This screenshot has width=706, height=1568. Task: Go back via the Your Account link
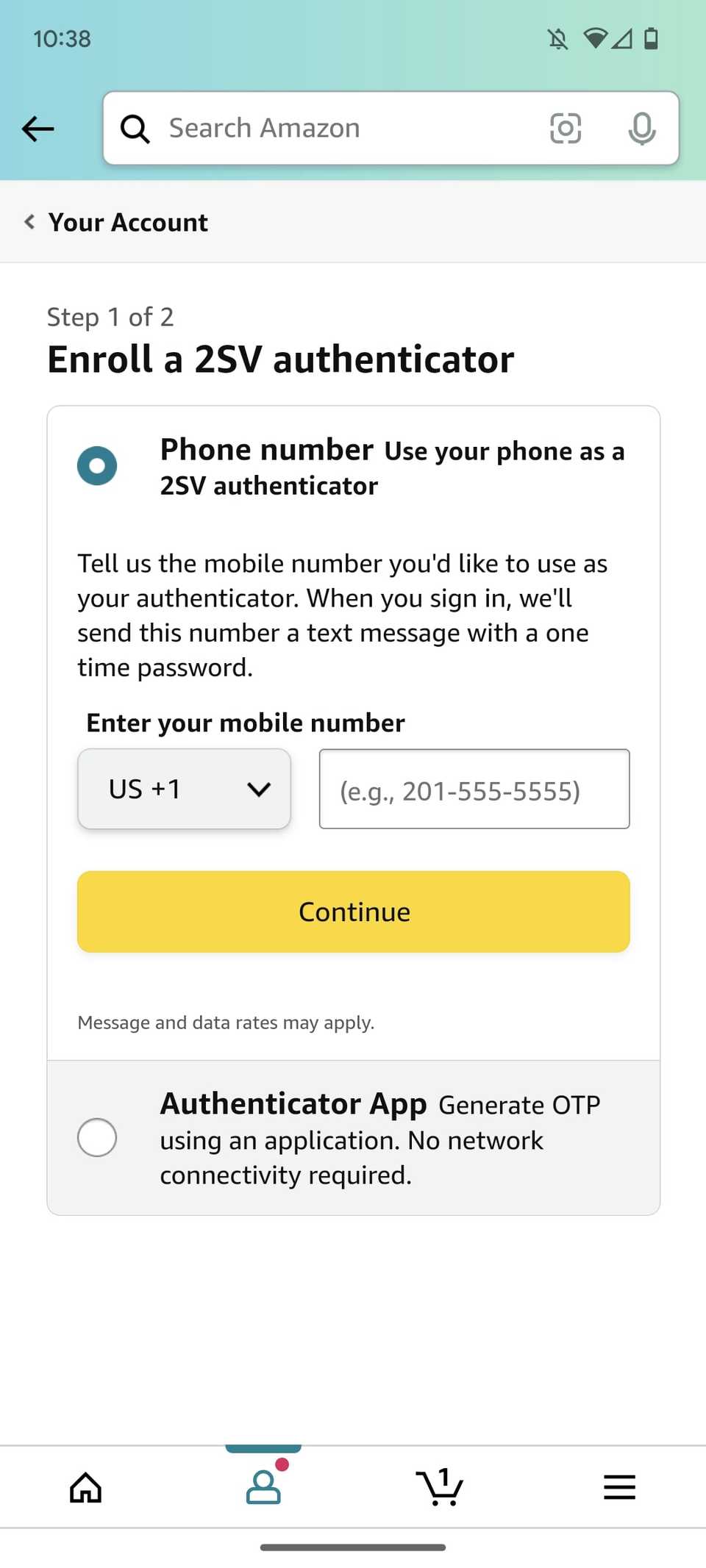click(128, 221)
